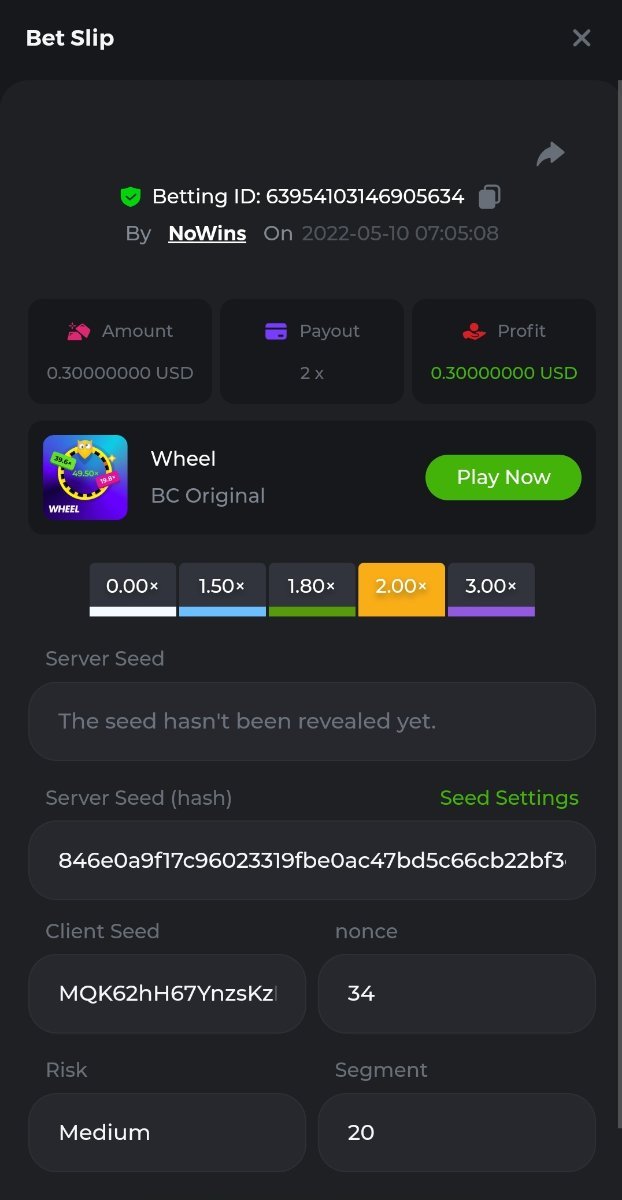The width and height of the screenshot is (622, 1200).
Task: Close the Bet Slip dialog
Action: [581, 38]
